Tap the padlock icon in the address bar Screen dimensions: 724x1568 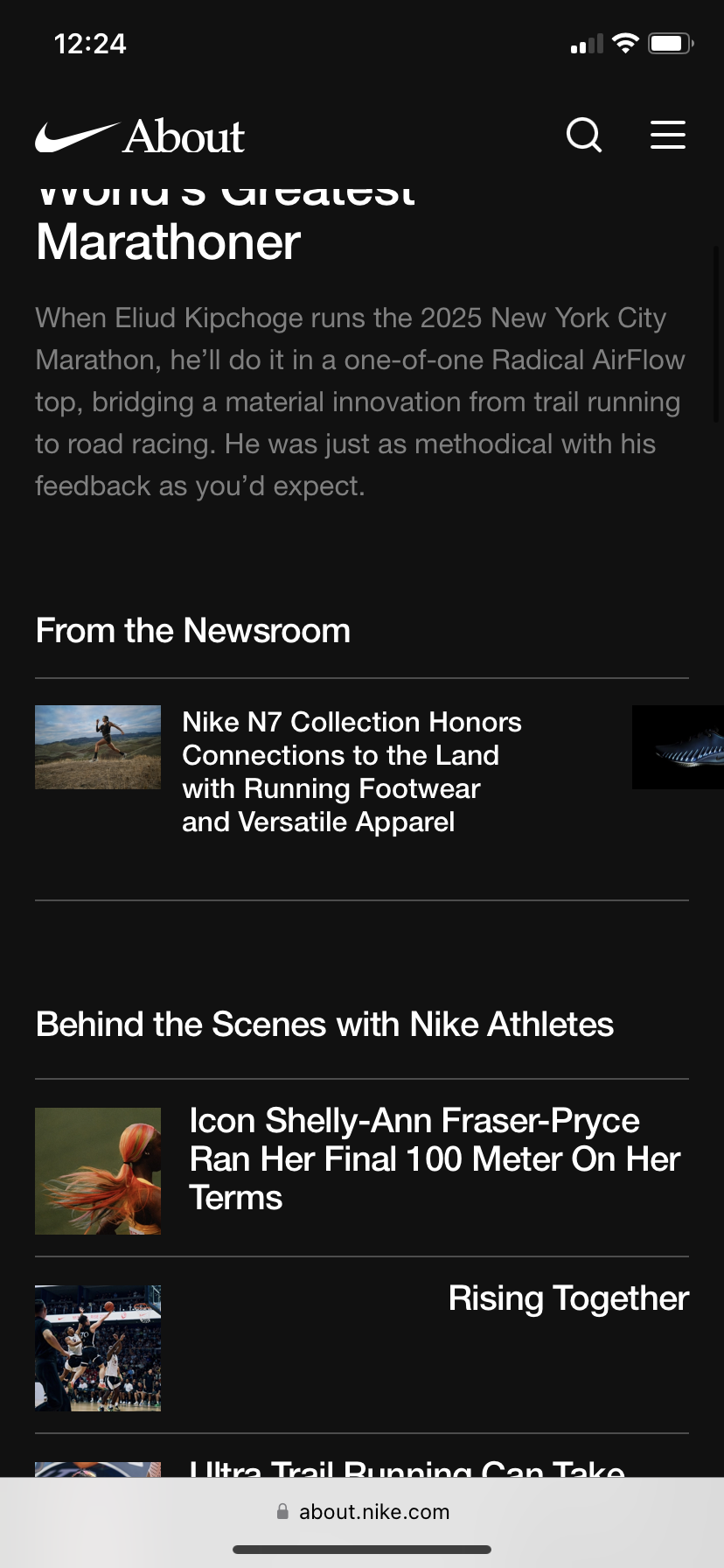tap(282, 1511)
